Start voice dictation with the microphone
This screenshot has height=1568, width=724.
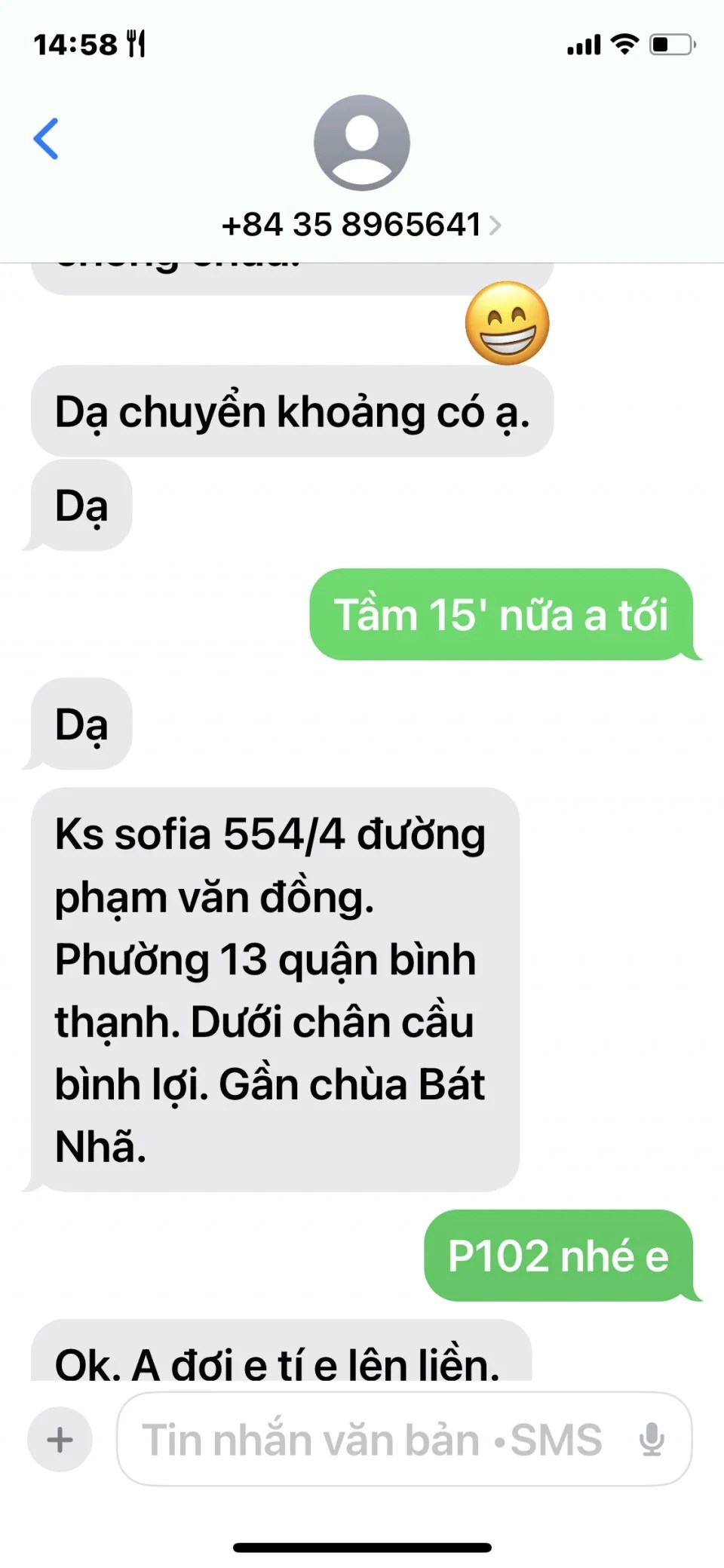pos(652,1439)
